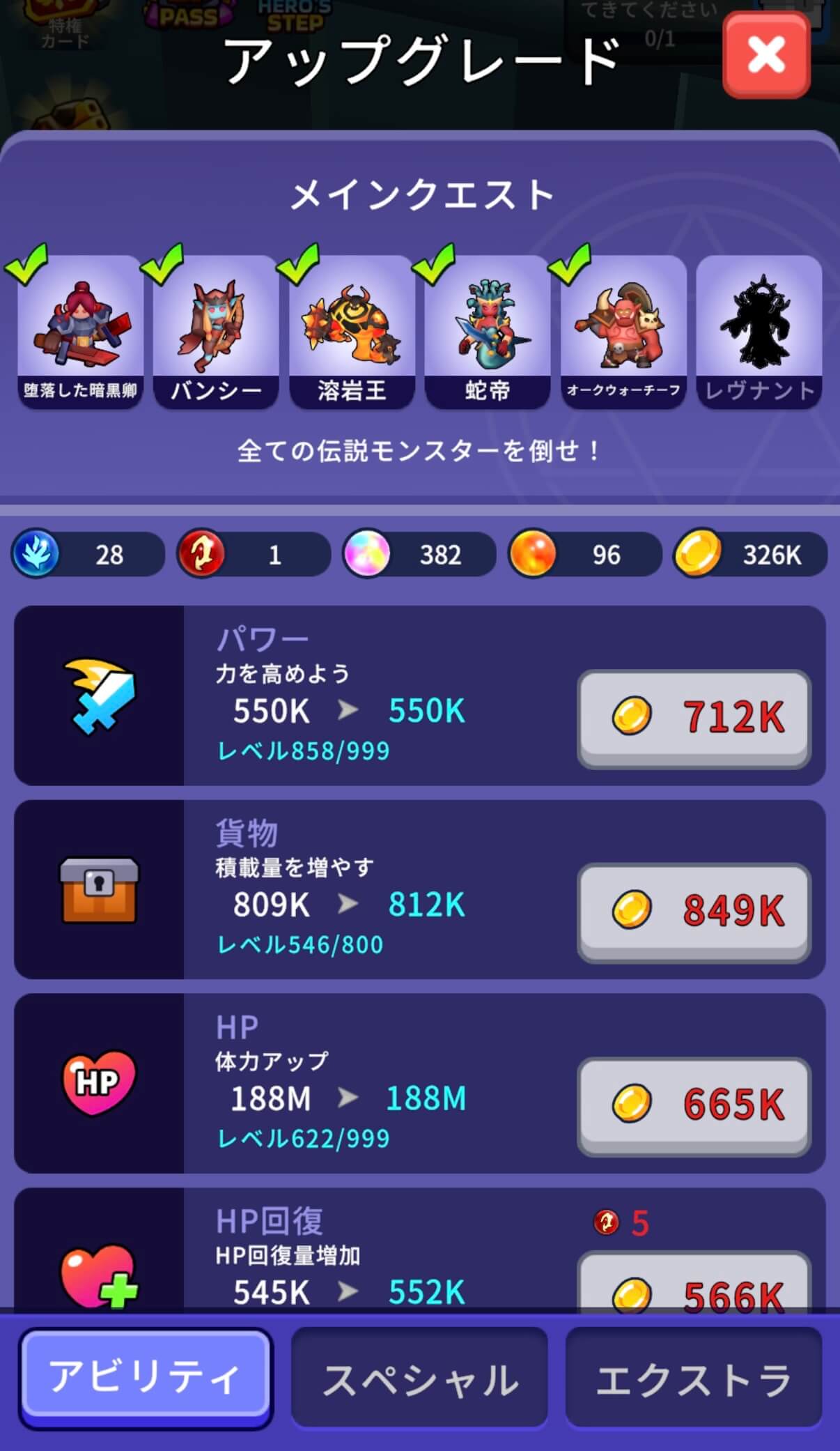840x1451 pixels.
Task: Switch to the スペシャル tab
Action: [419, 1379]
